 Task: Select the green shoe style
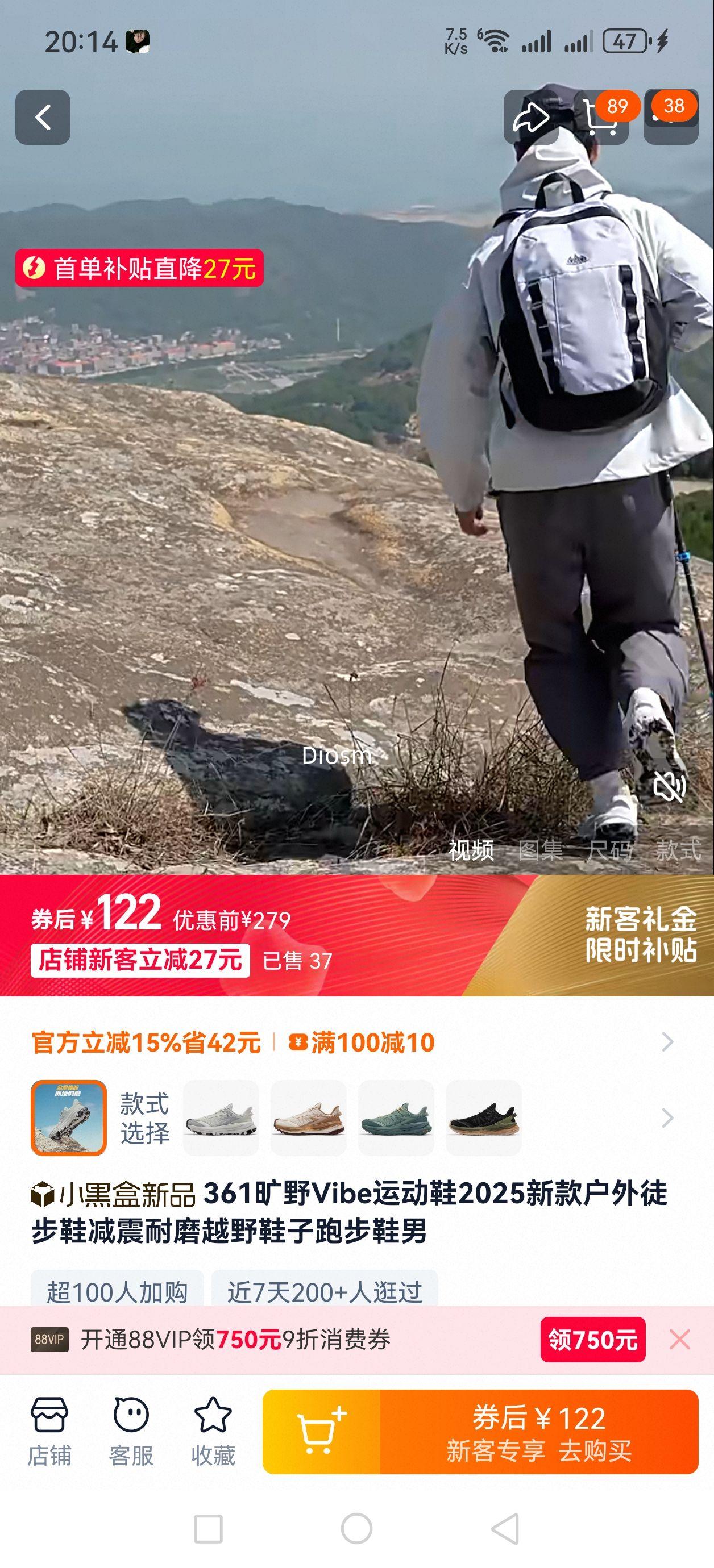point(396,1118)
